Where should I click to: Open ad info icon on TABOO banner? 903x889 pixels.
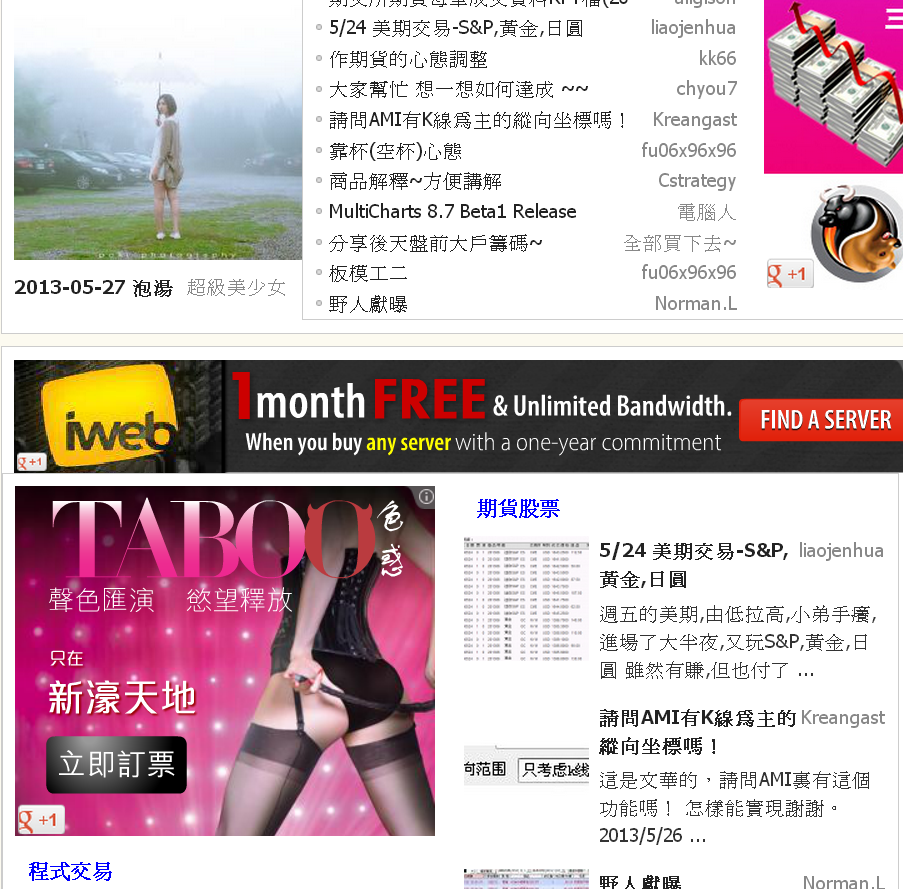click(426, 496)
